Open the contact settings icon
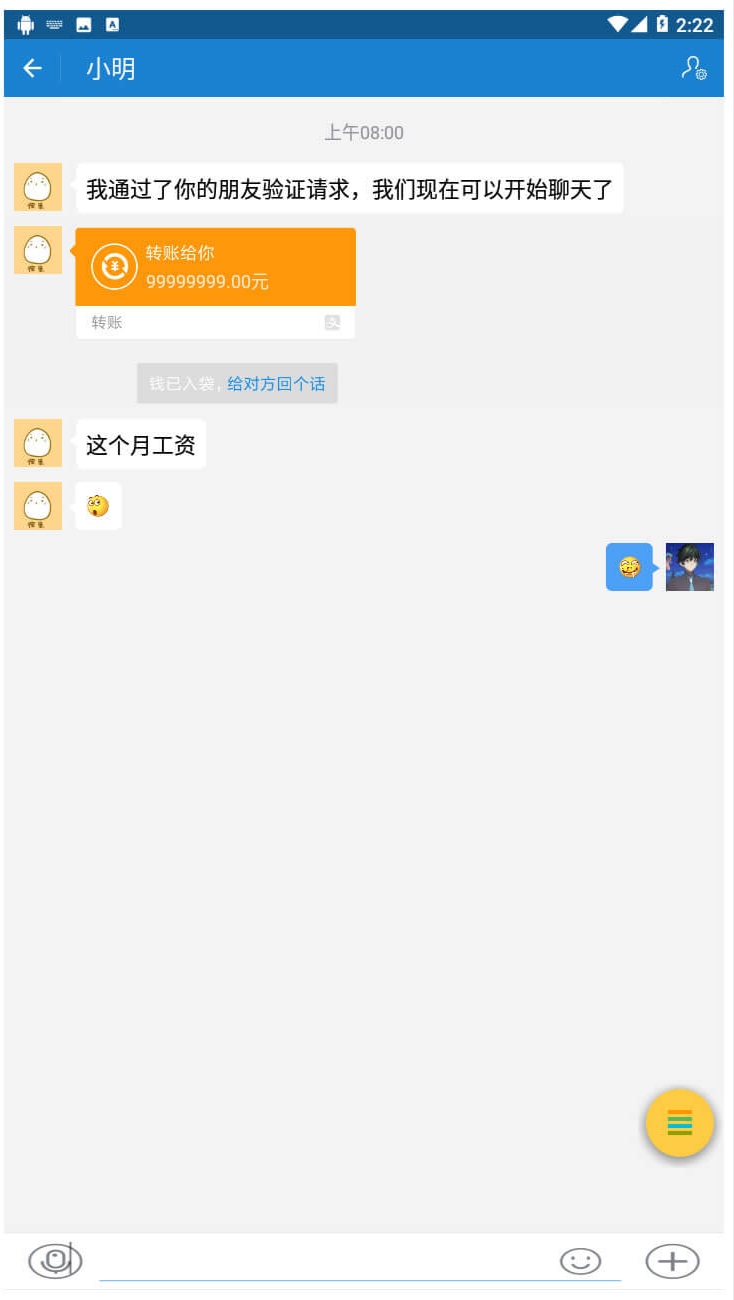Image resolution: width=734 pixels, height=1300 pixels. pyautogui.click(x=694, y=68)
